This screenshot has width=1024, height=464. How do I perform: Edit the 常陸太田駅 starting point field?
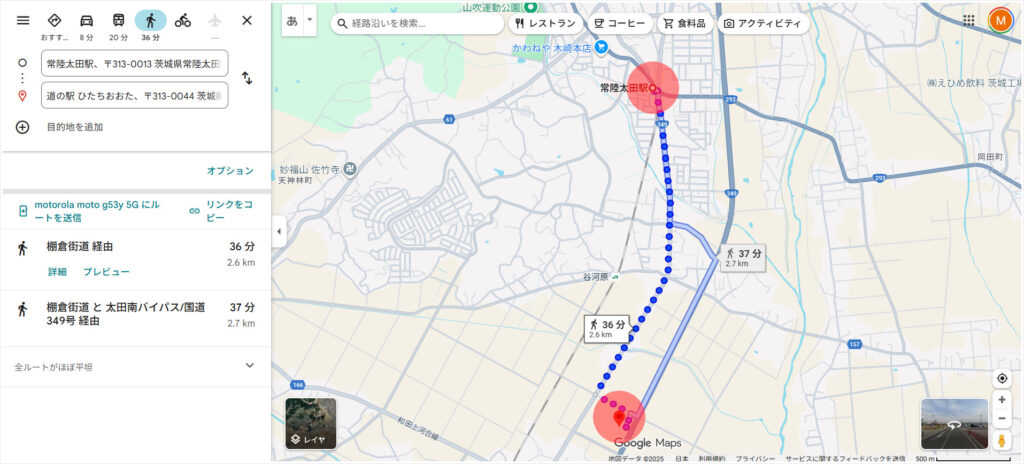click(135, 63)
